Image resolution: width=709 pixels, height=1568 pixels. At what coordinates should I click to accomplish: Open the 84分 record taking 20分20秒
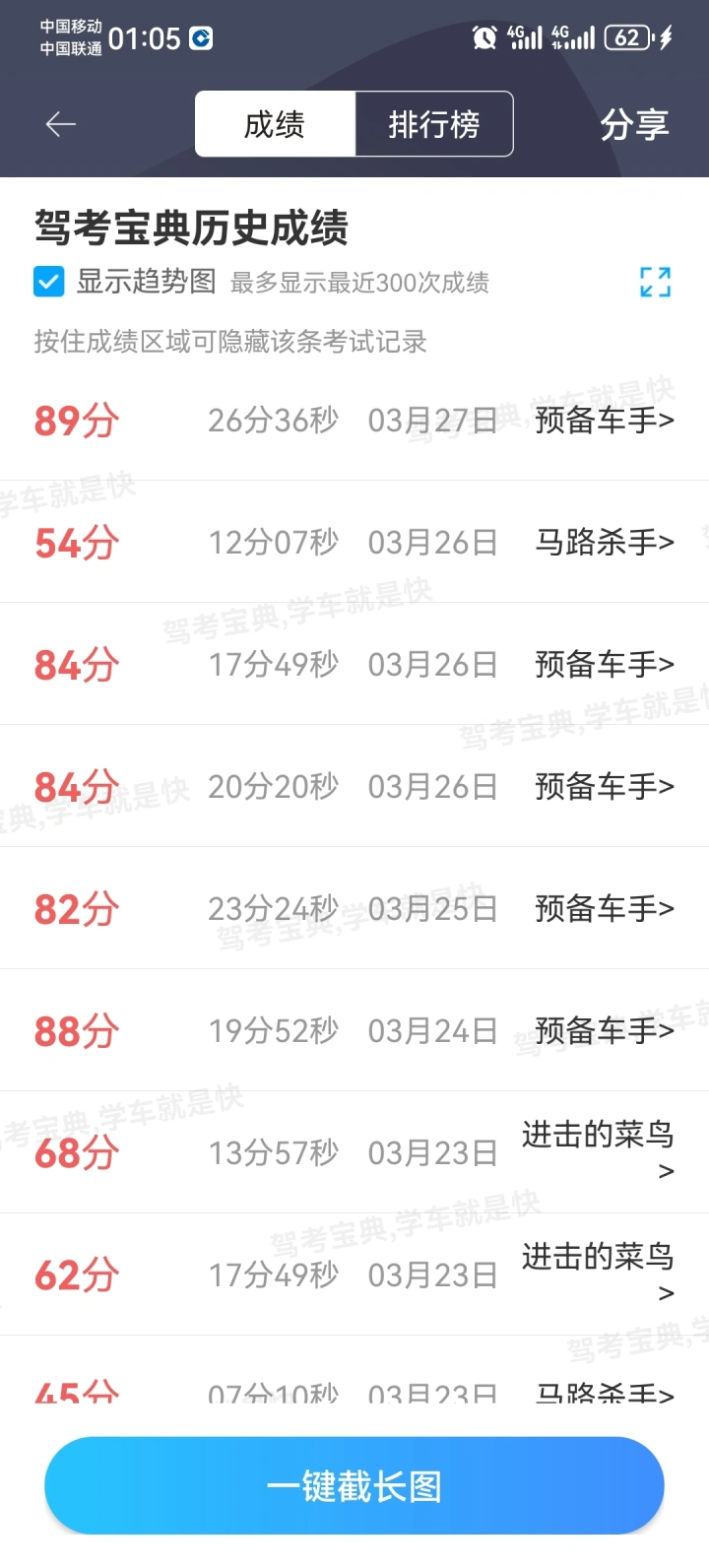(354, 786)
